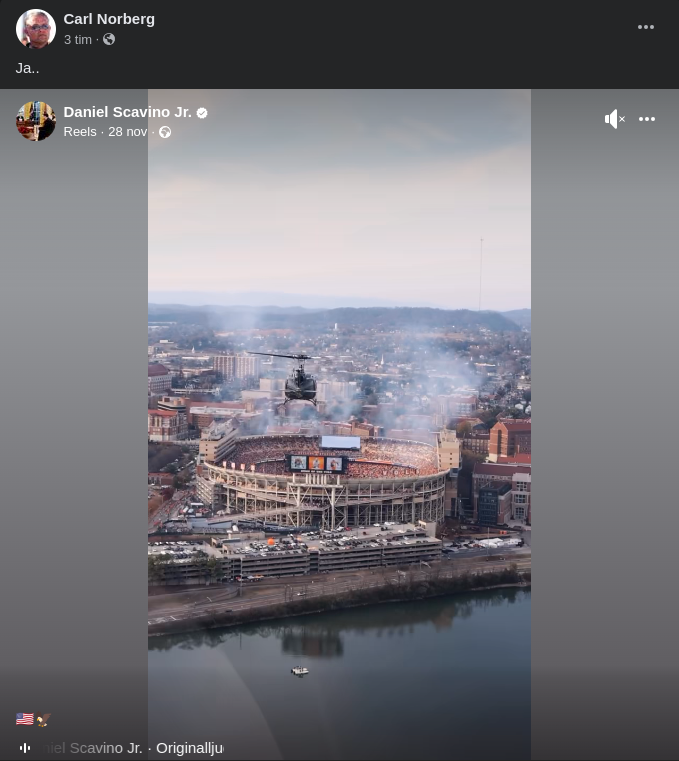The width and height of the screenshot is (679, 761).
Task: Unmute the reel's sound
Action: pyautogui.click(x=614, y=119)
